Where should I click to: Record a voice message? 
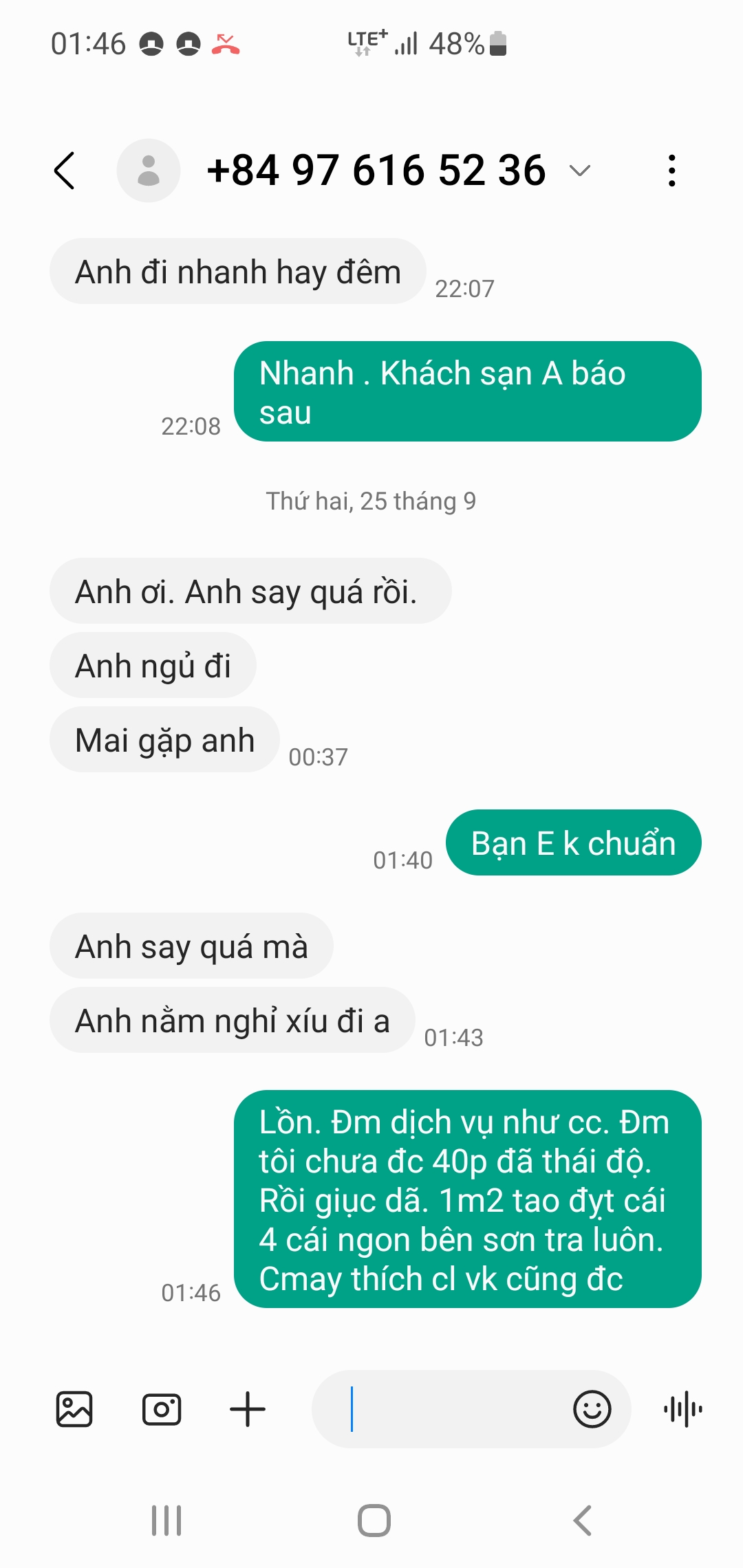683,1409
